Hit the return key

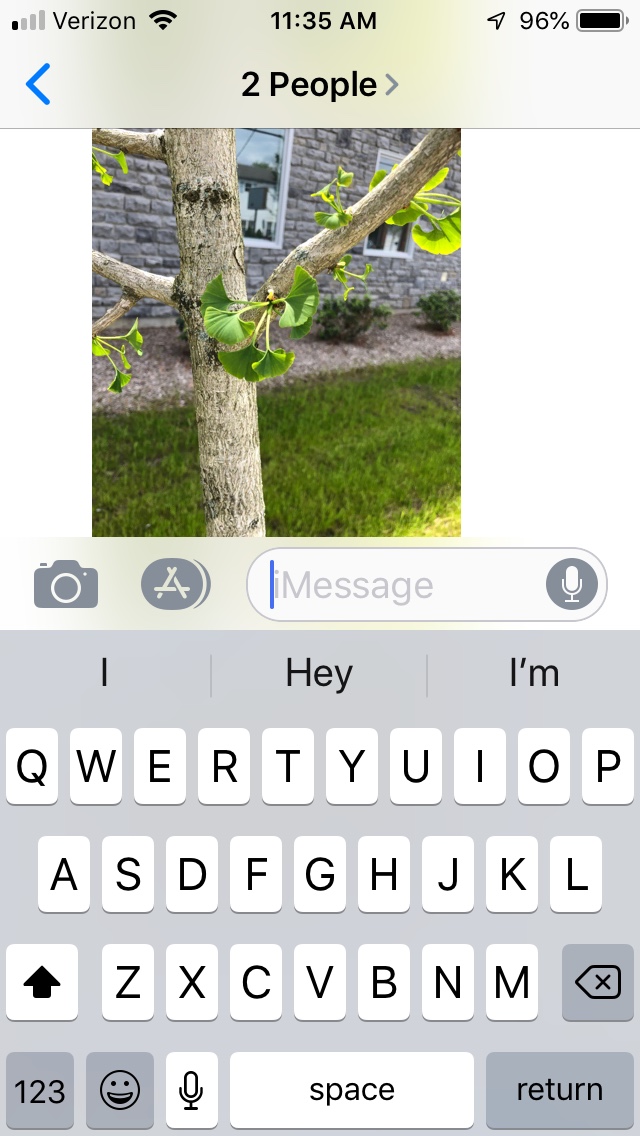(x=560, y=1090)
